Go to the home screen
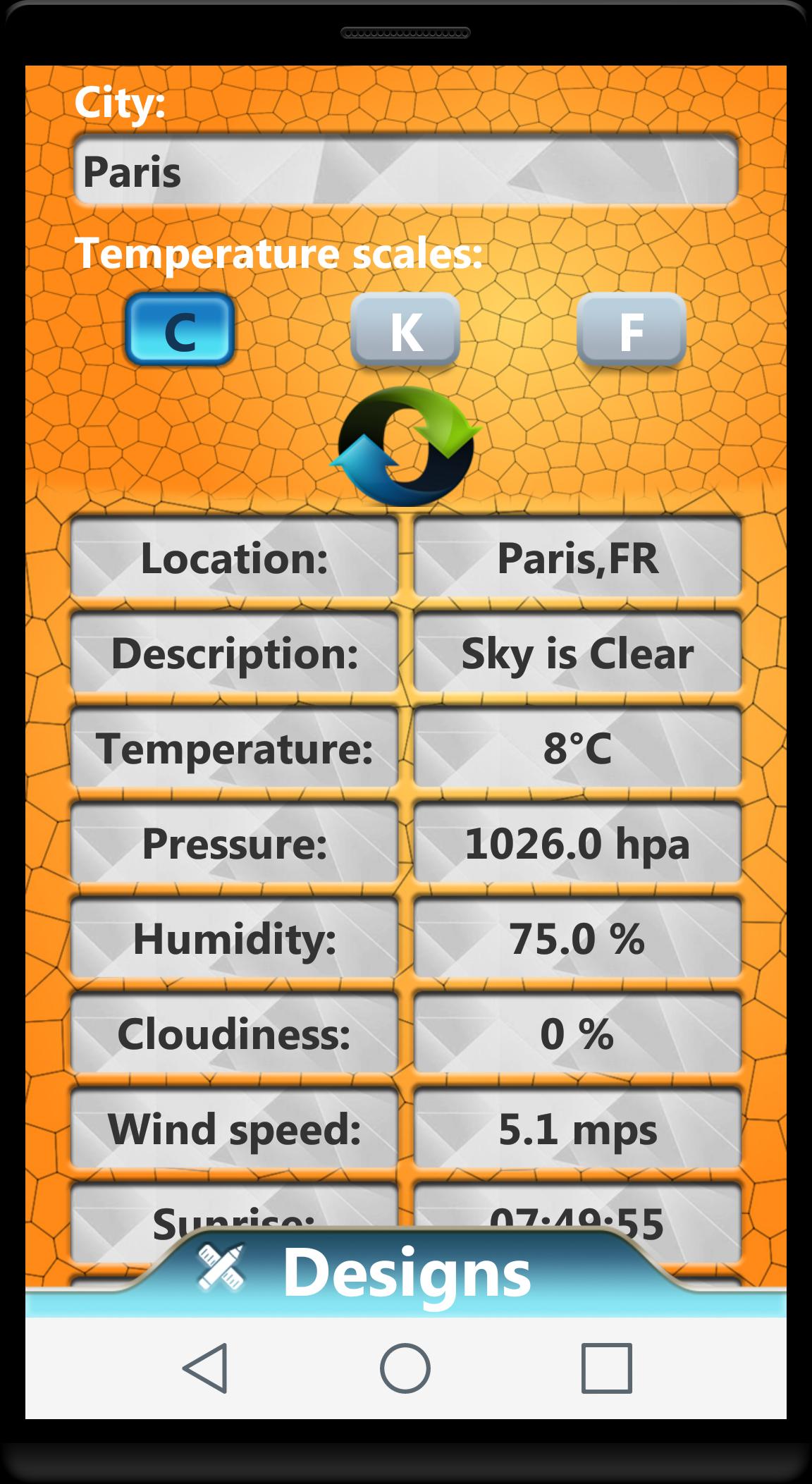This screenshot has width=812, height=1484. [x=405, y=1368]
